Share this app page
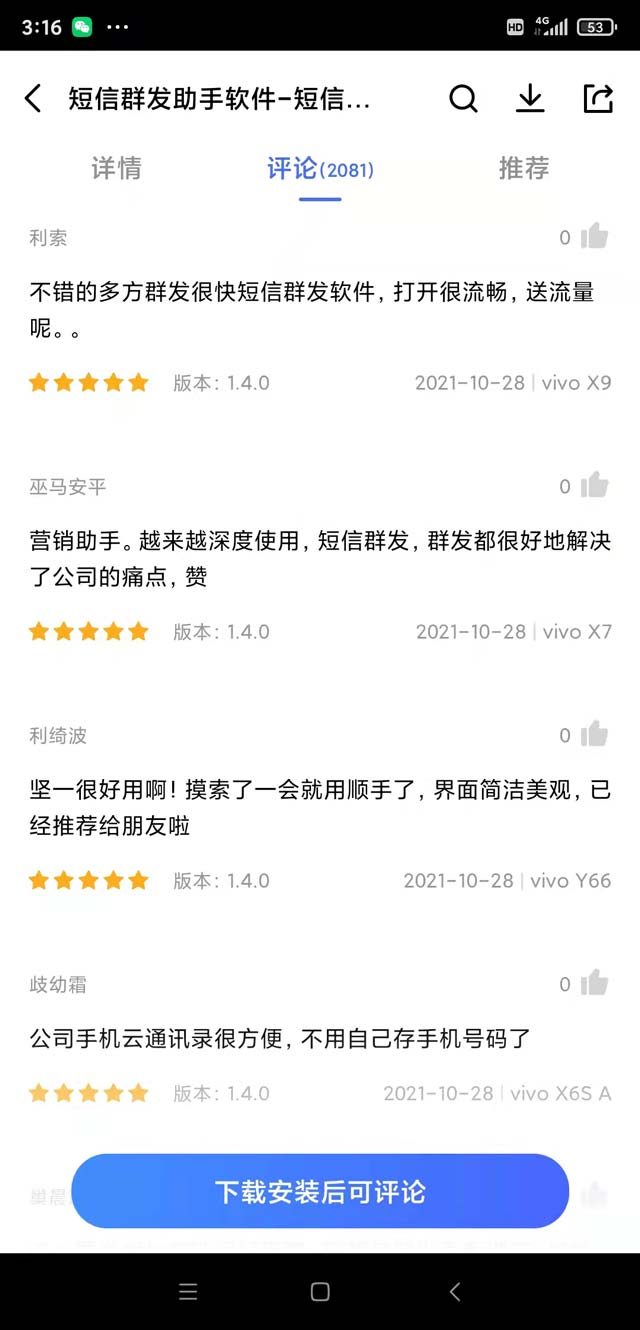 click(597, 98)
